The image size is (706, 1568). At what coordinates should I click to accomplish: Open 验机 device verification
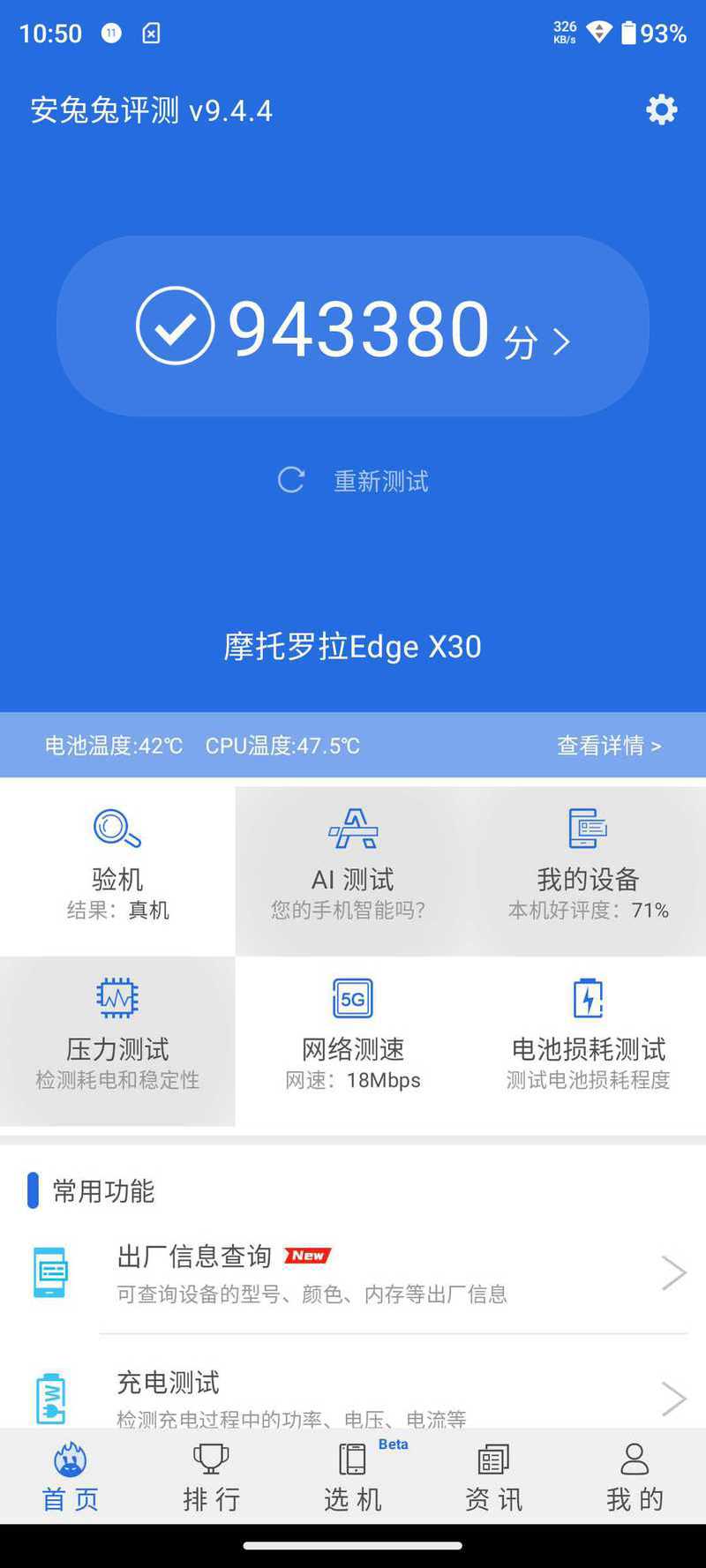(x=117, y=867)
